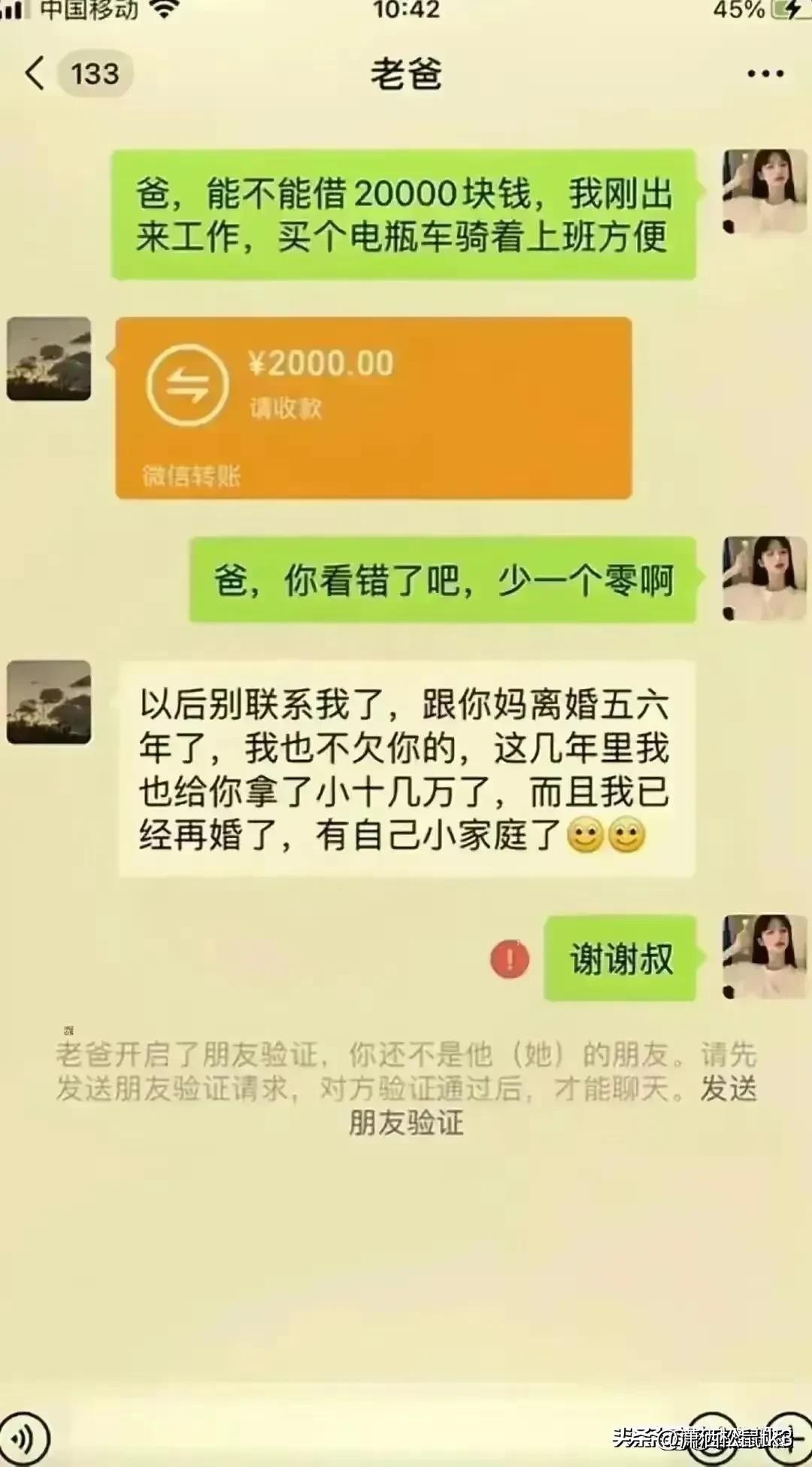The height and width of the screenshot is (1467, 812).
Task: Tap the 发送朋友验证 link
Action: pos(407,1122)
